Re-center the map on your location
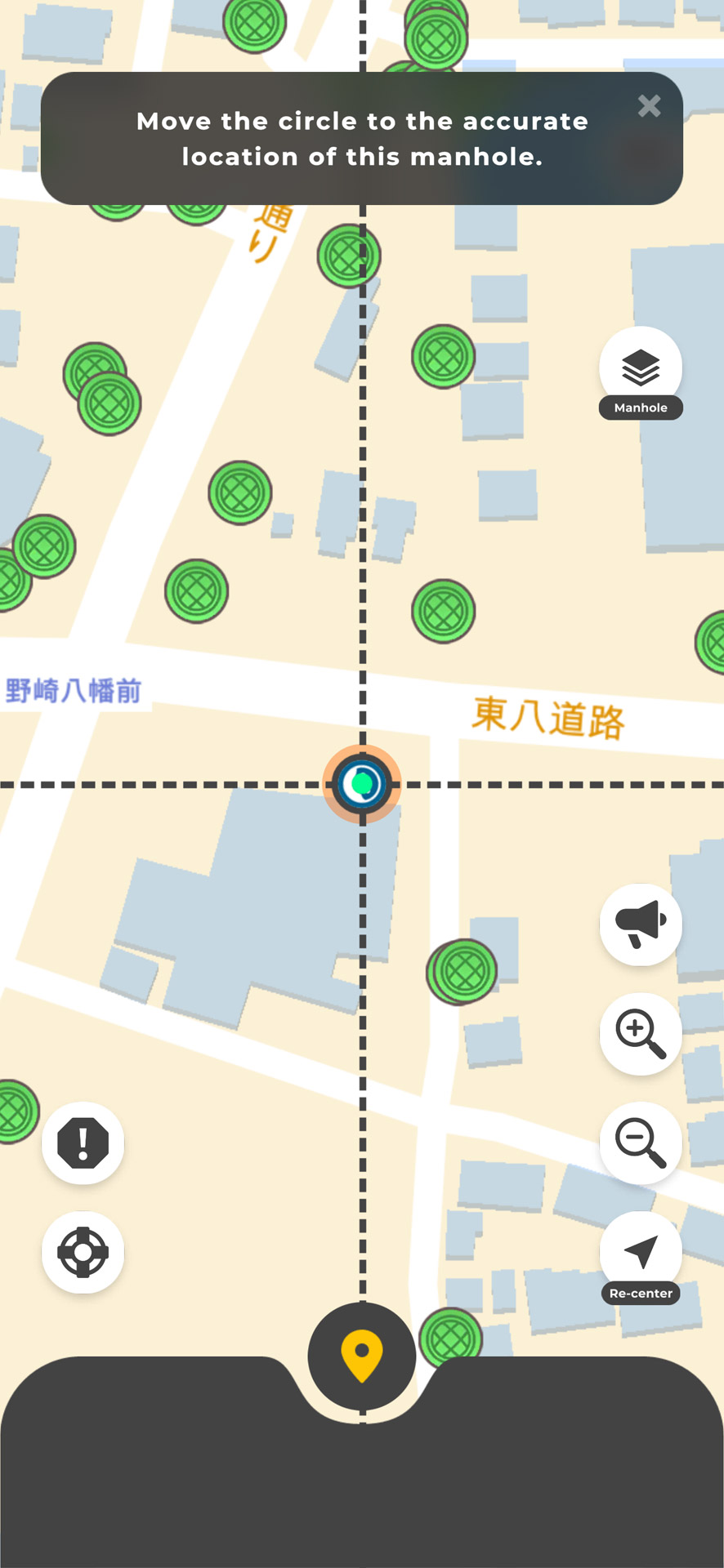Screen dimensions: 724x1568 click(641, 1249)
